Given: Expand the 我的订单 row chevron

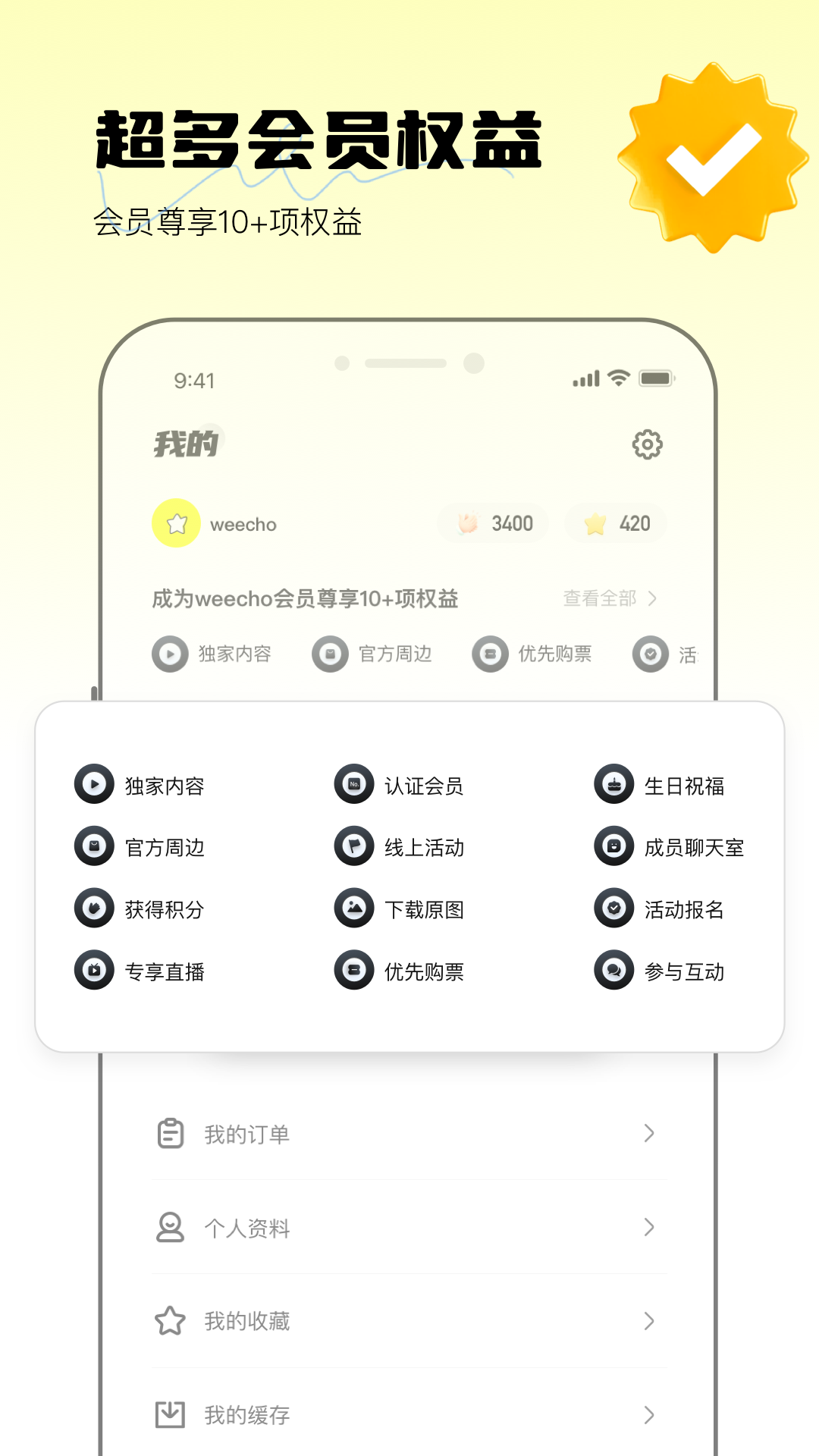Looking at the screenshot, I should pos(648,1133).
